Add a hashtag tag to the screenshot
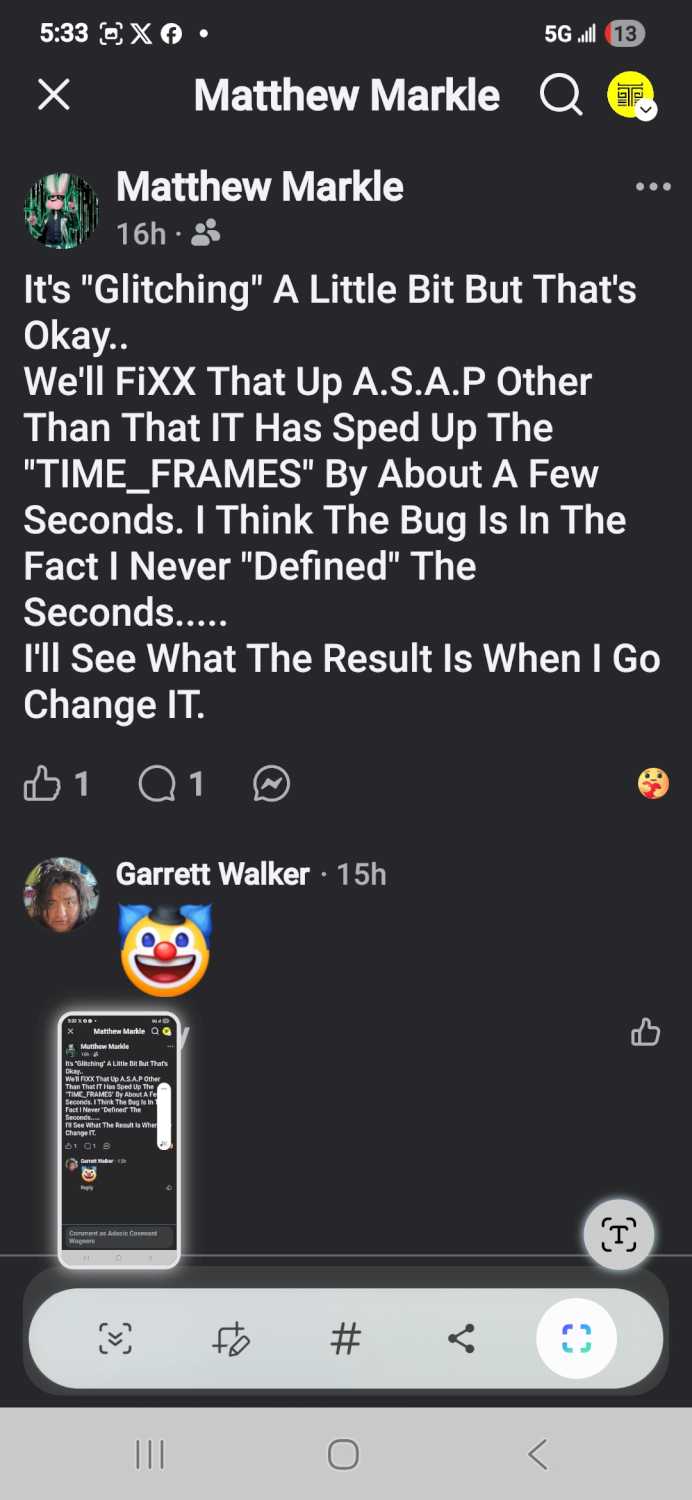The height and width of the screenshot is (1500, 692). (345, 1338)
